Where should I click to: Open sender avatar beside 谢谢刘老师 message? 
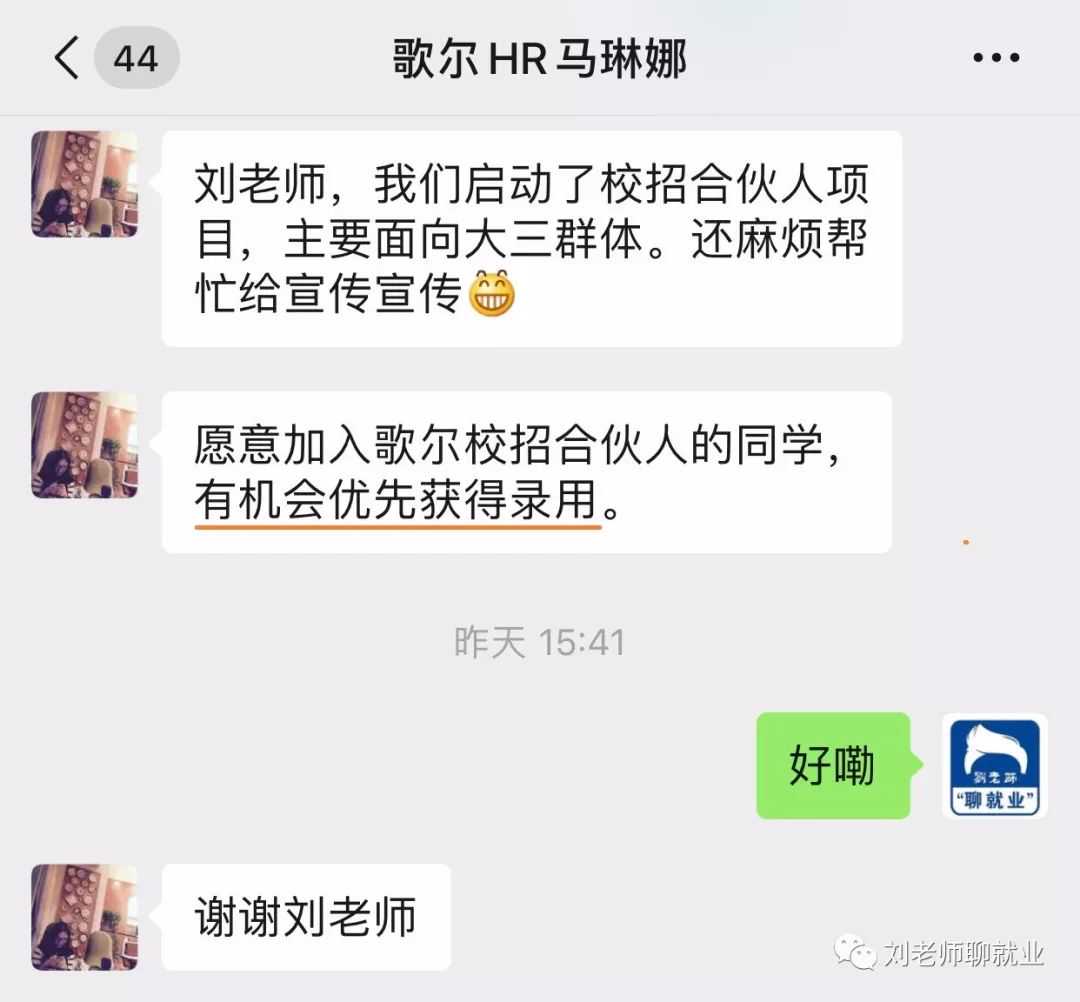point(85,917)
